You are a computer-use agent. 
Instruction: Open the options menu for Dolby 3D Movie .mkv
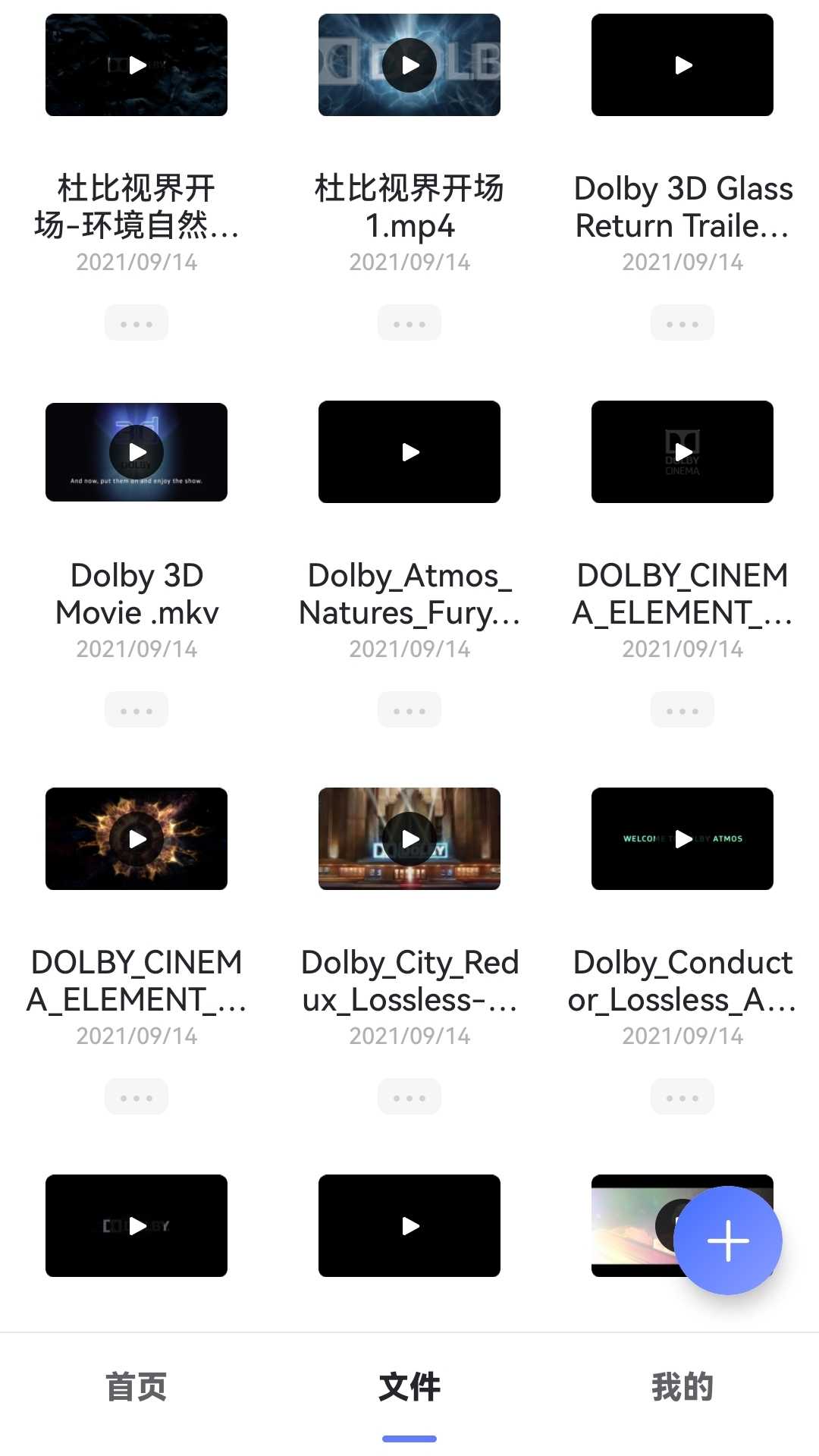pyautogui.click(x=136, y=711)
